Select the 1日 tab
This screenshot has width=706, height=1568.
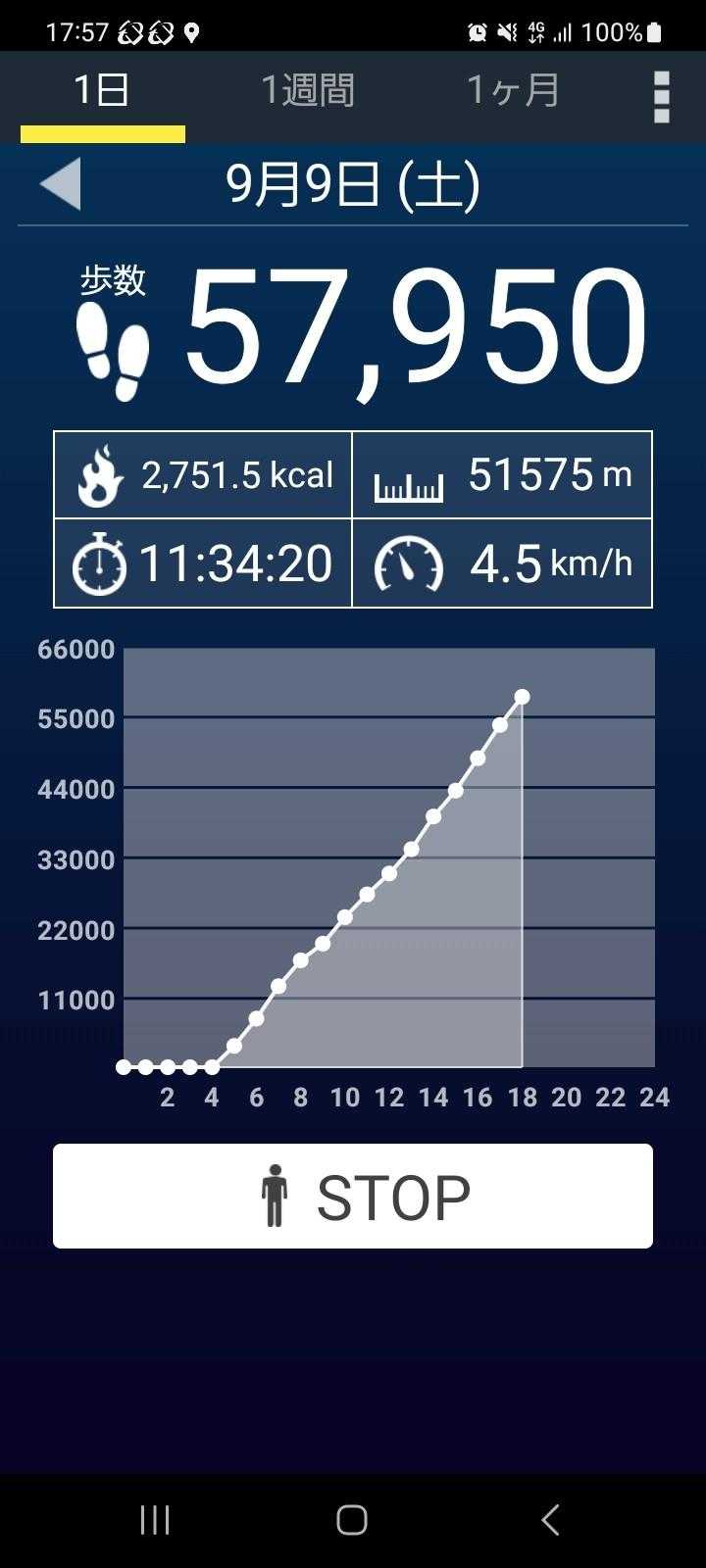pyautogui.click(x=102, y=91)
